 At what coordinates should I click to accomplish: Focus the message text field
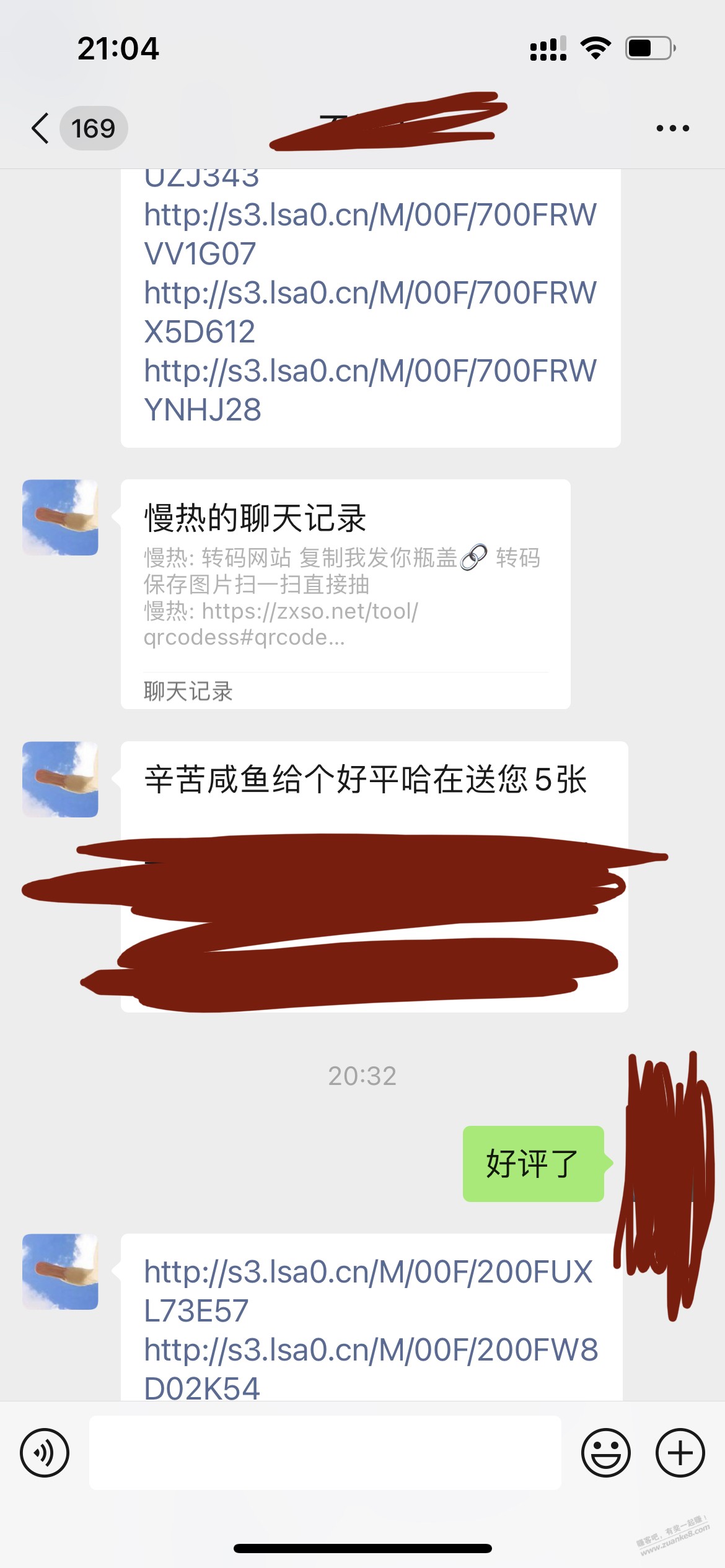(325, 1452)
